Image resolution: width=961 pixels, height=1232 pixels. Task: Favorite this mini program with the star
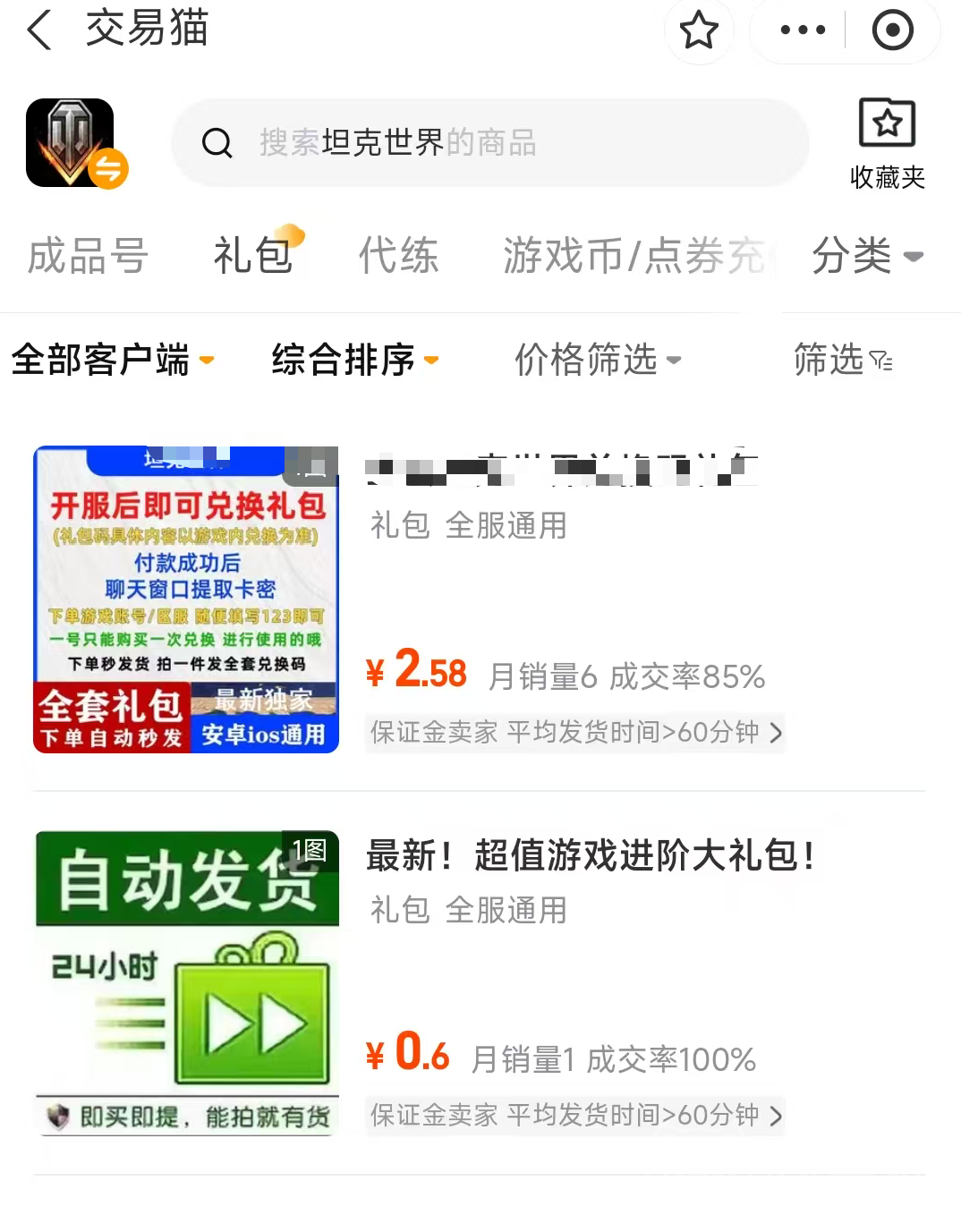point(699,30)
